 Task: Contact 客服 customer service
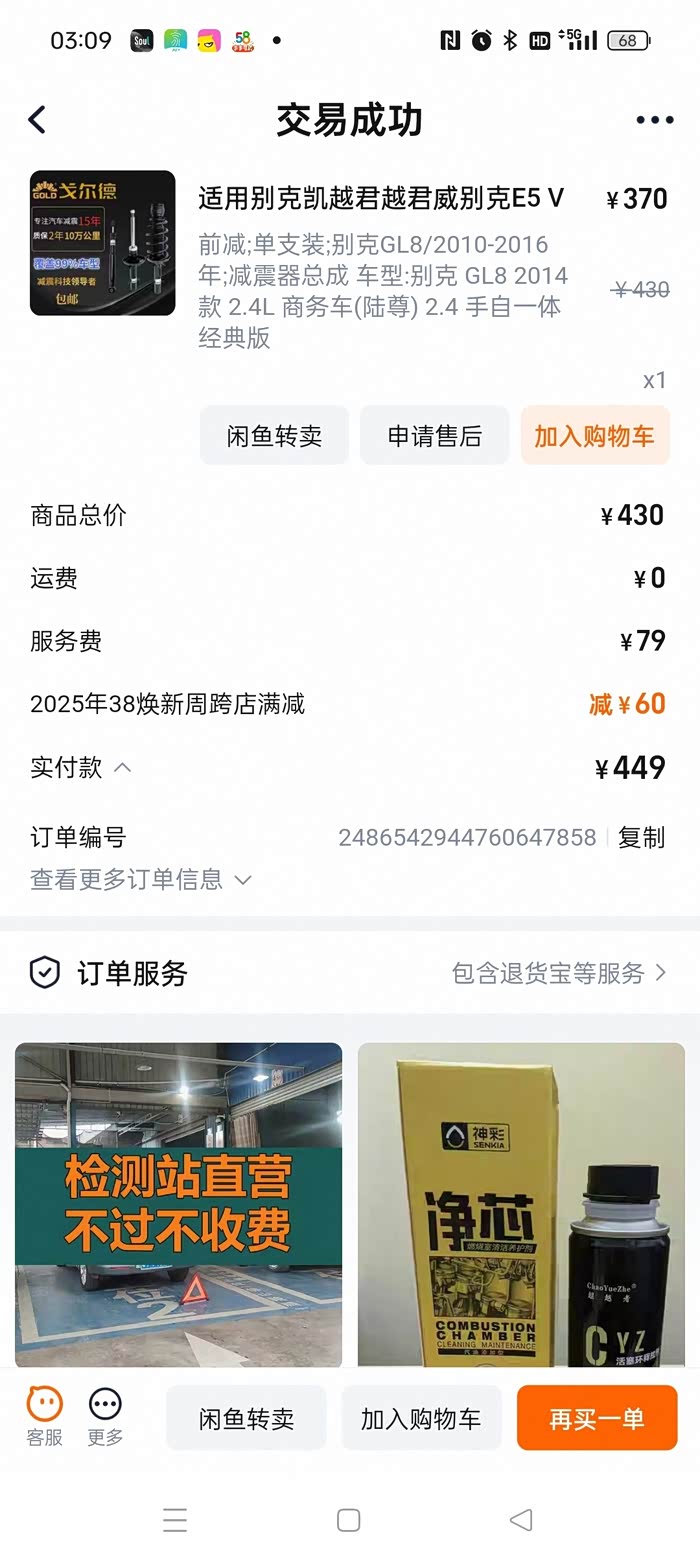tap(45, 1416)
